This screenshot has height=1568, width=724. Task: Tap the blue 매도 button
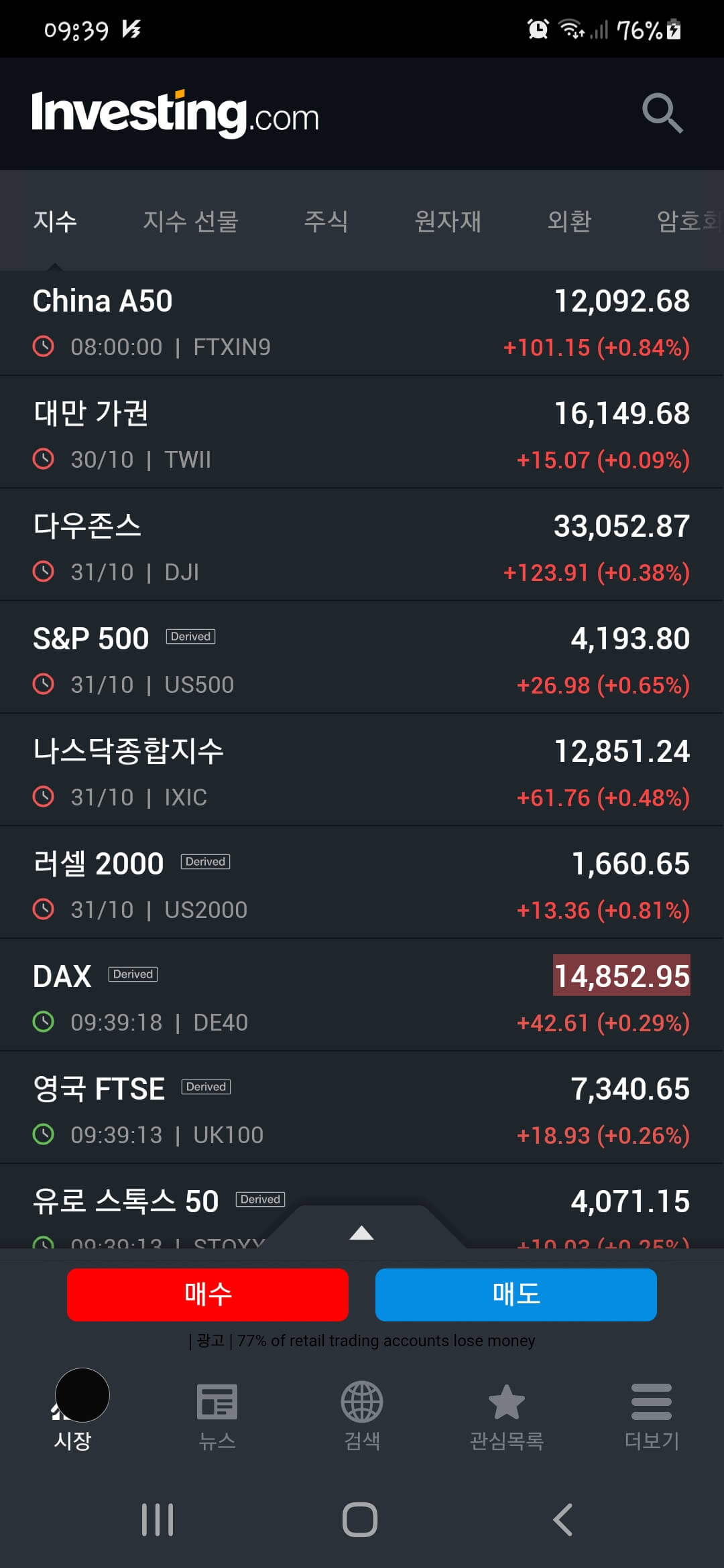point(516,1295)
